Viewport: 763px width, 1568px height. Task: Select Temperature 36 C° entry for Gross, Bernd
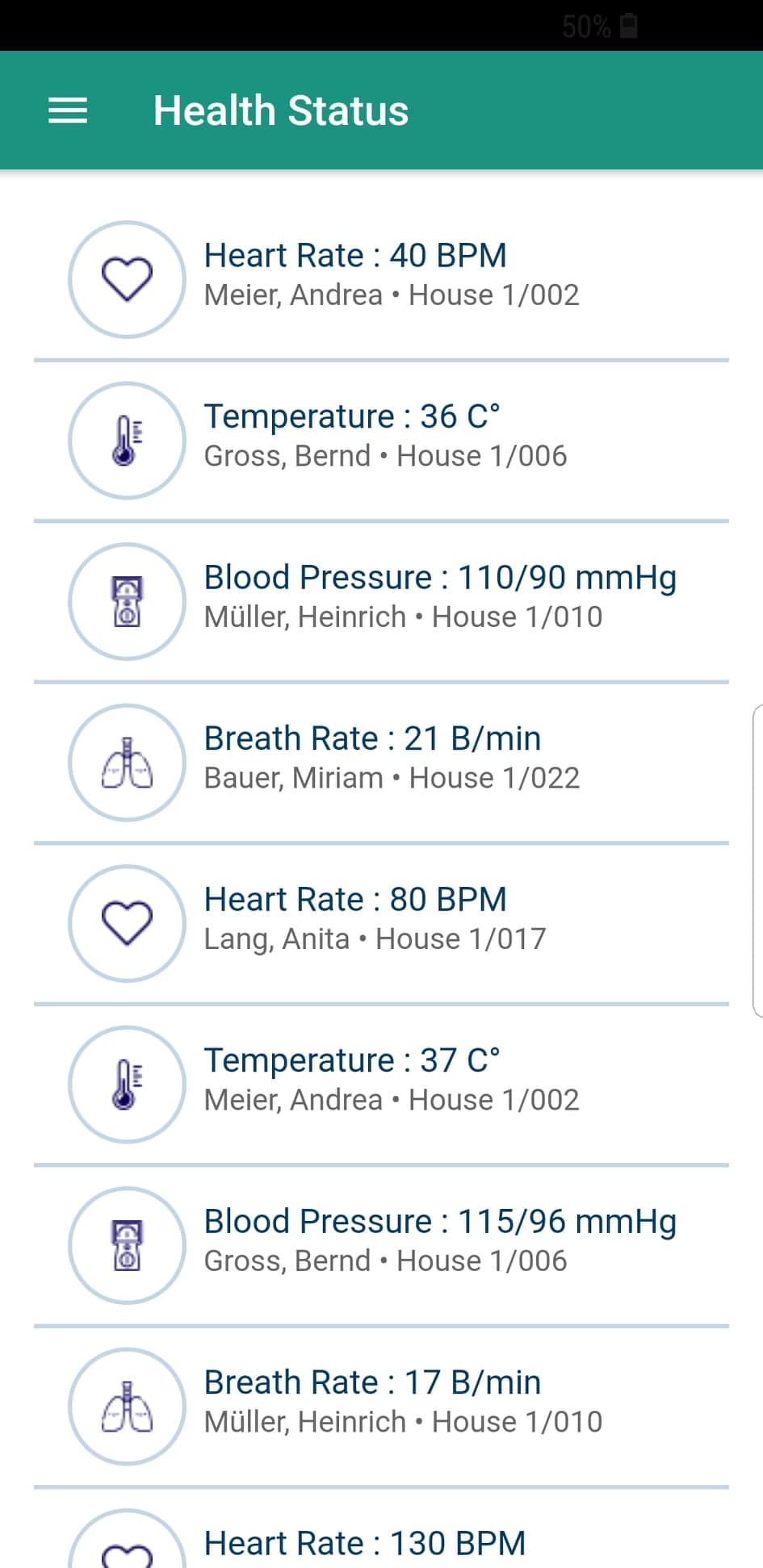381,437
